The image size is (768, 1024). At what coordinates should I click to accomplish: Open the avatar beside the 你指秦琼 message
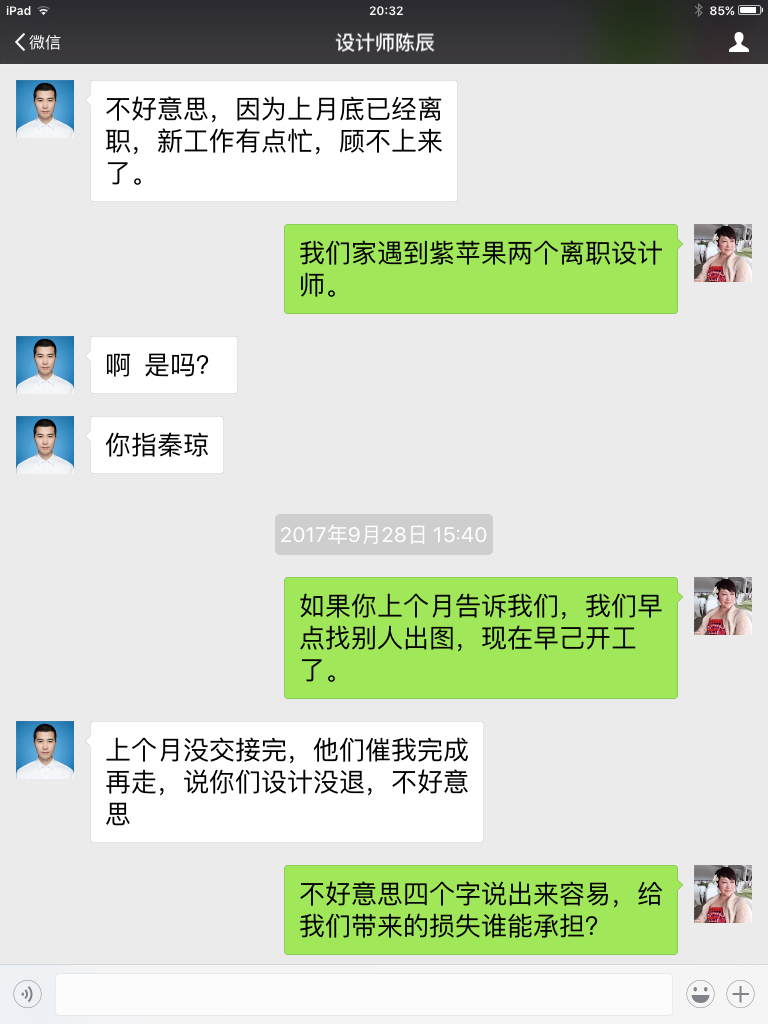[x=45, y=445]
